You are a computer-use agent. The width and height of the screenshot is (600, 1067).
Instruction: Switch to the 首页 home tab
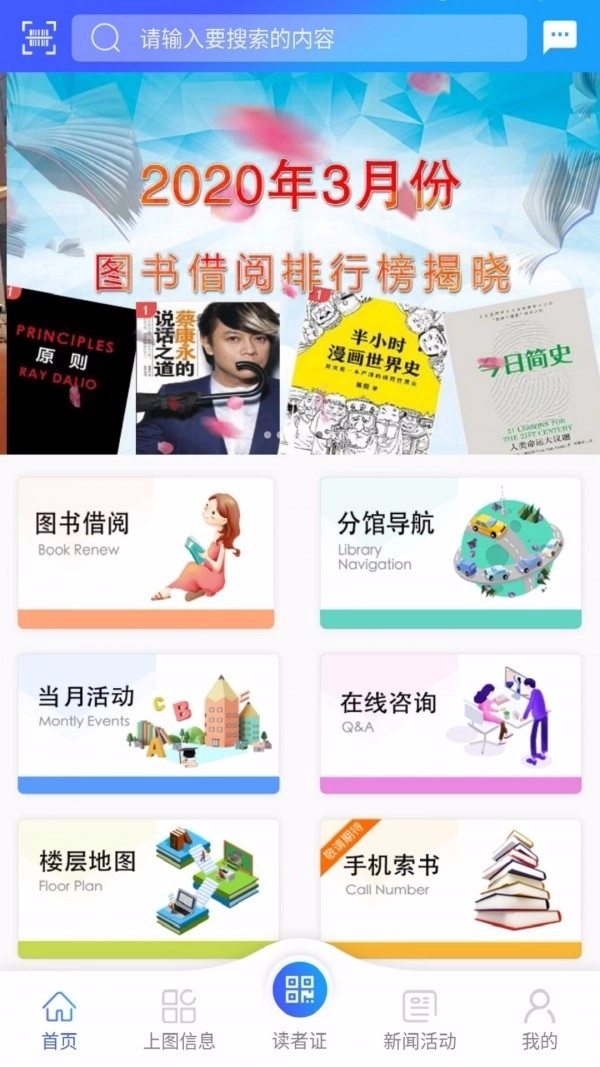coord(59,1019)
